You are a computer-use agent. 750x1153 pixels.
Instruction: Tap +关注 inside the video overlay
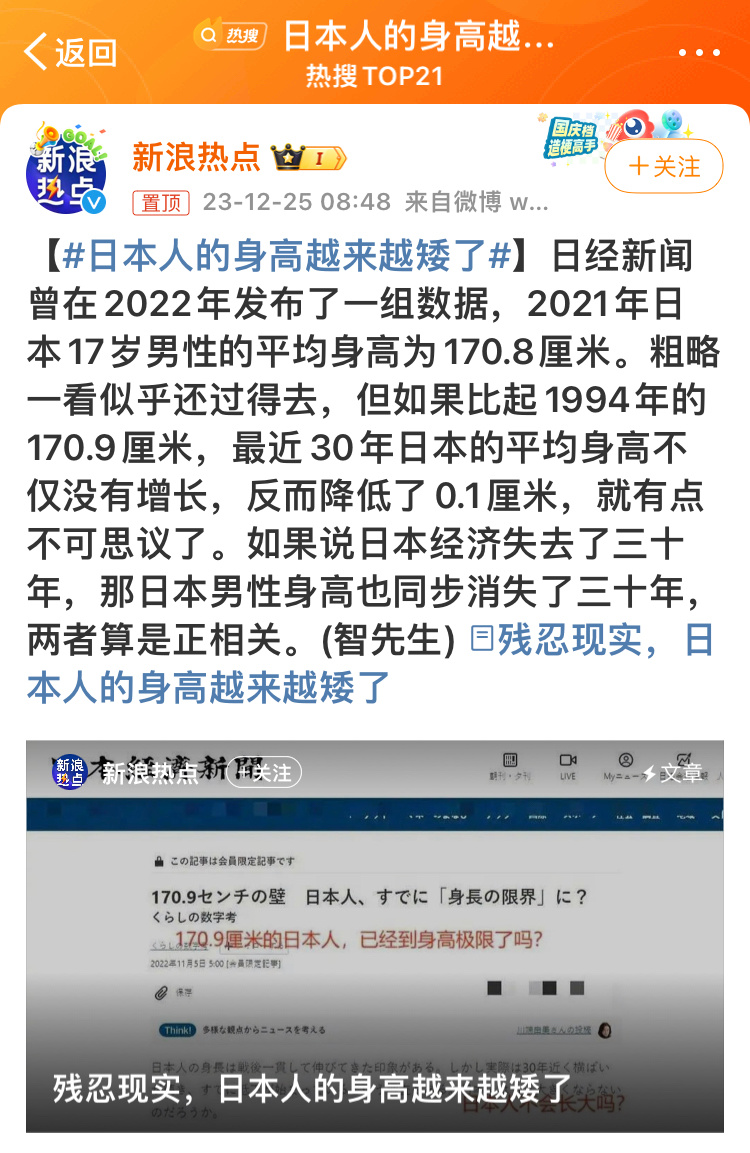tap(266, 772)
